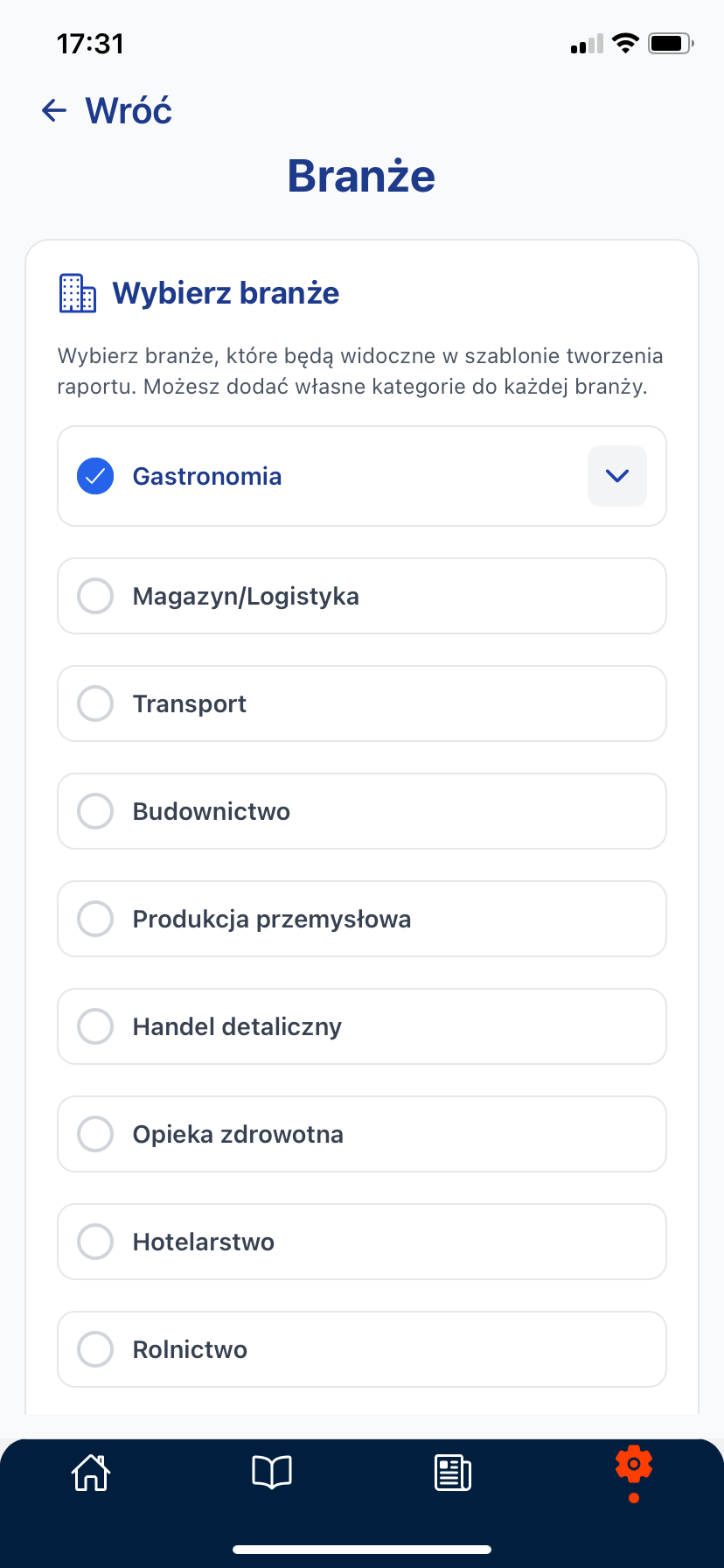
Task: Open the knowledge book icon in bottom navigation
Action: coord(271,1473)
